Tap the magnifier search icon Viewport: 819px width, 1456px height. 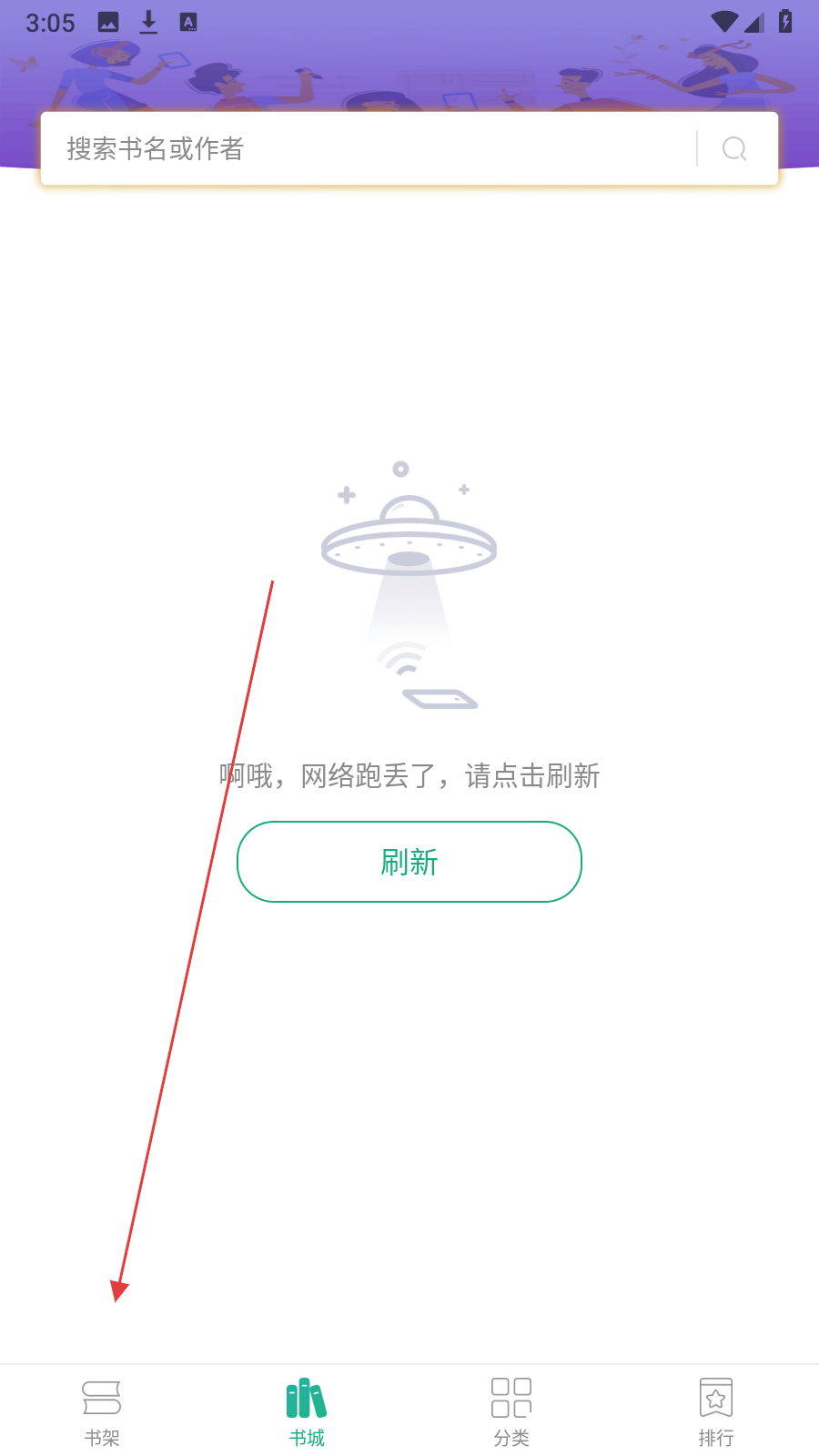coord(734,148)
